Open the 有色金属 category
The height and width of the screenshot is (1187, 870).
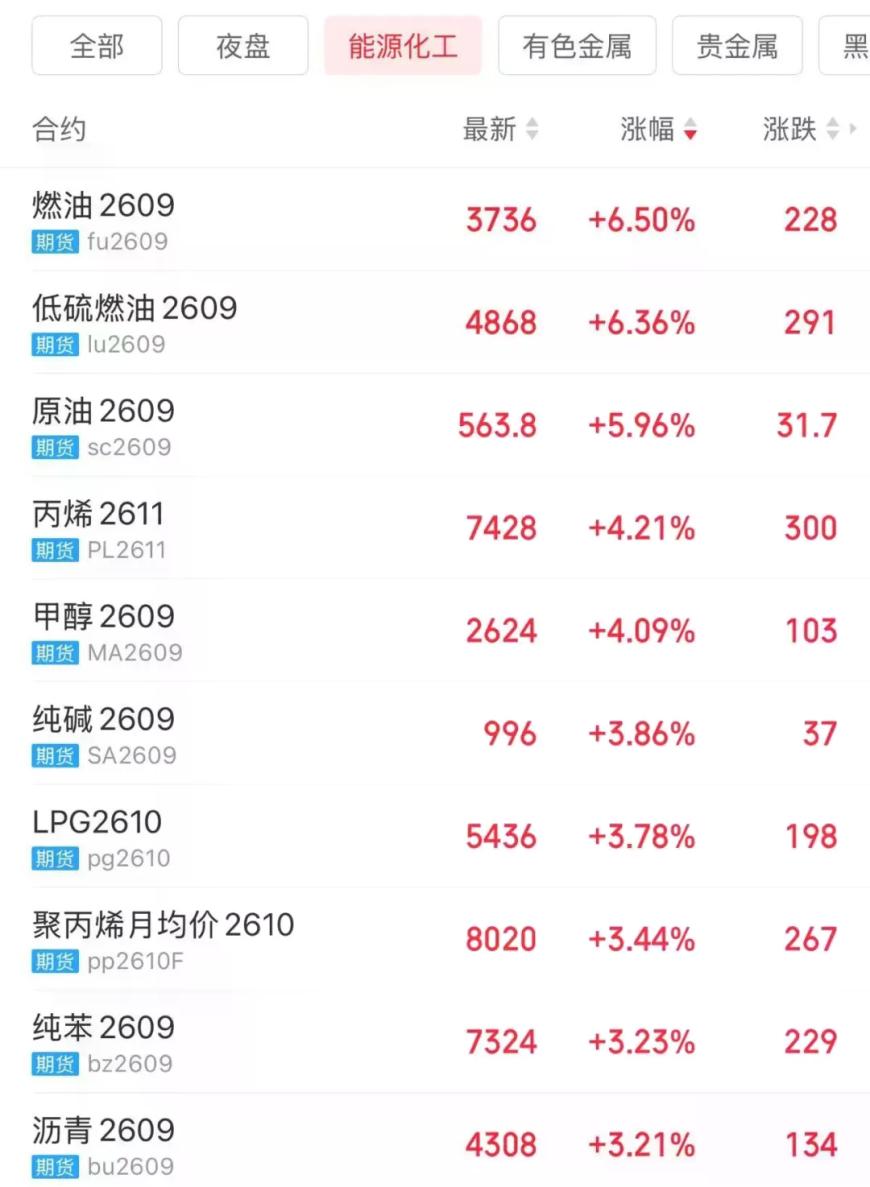click(x=577, y=46)
